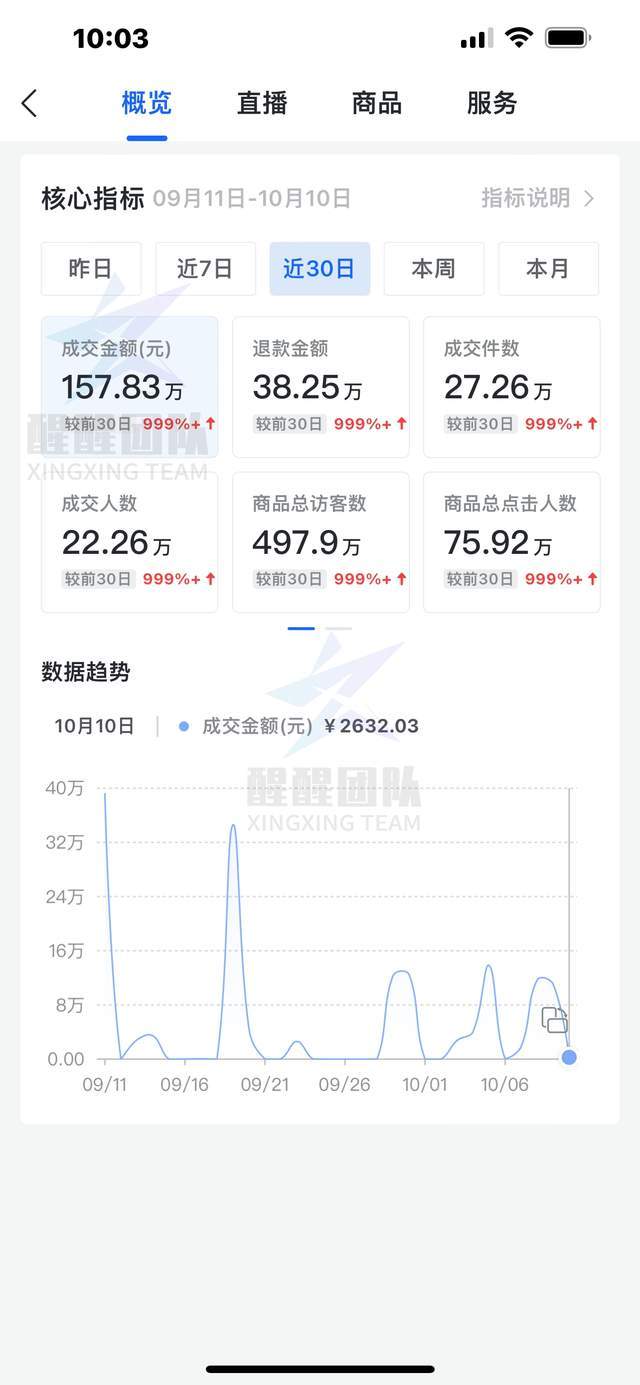Select the 退款金额 metric card
Viewport: 640px width, 1385px height.
320,387
